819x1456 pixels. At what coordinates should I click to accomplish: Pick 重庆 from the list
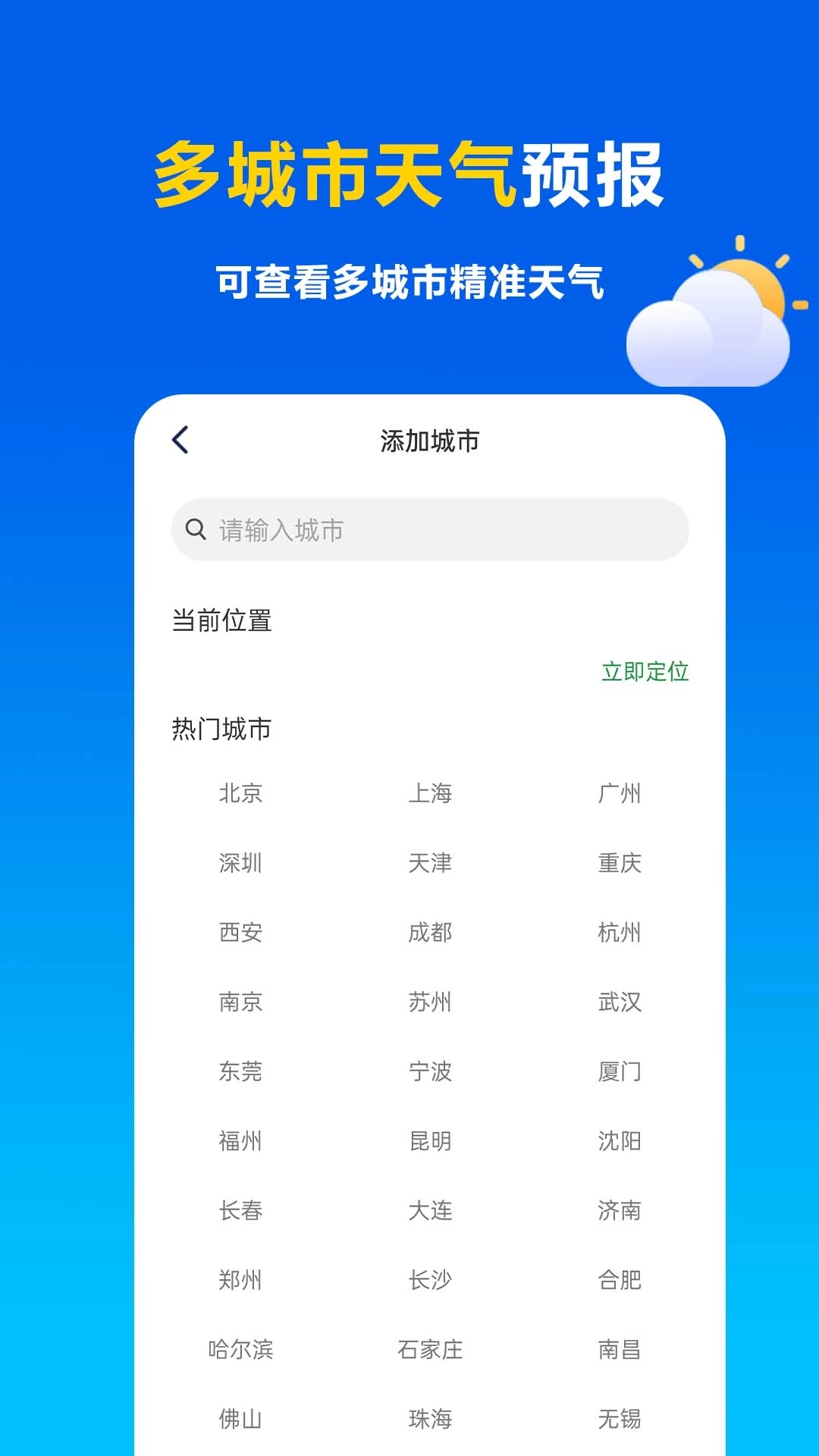point(620,864)
